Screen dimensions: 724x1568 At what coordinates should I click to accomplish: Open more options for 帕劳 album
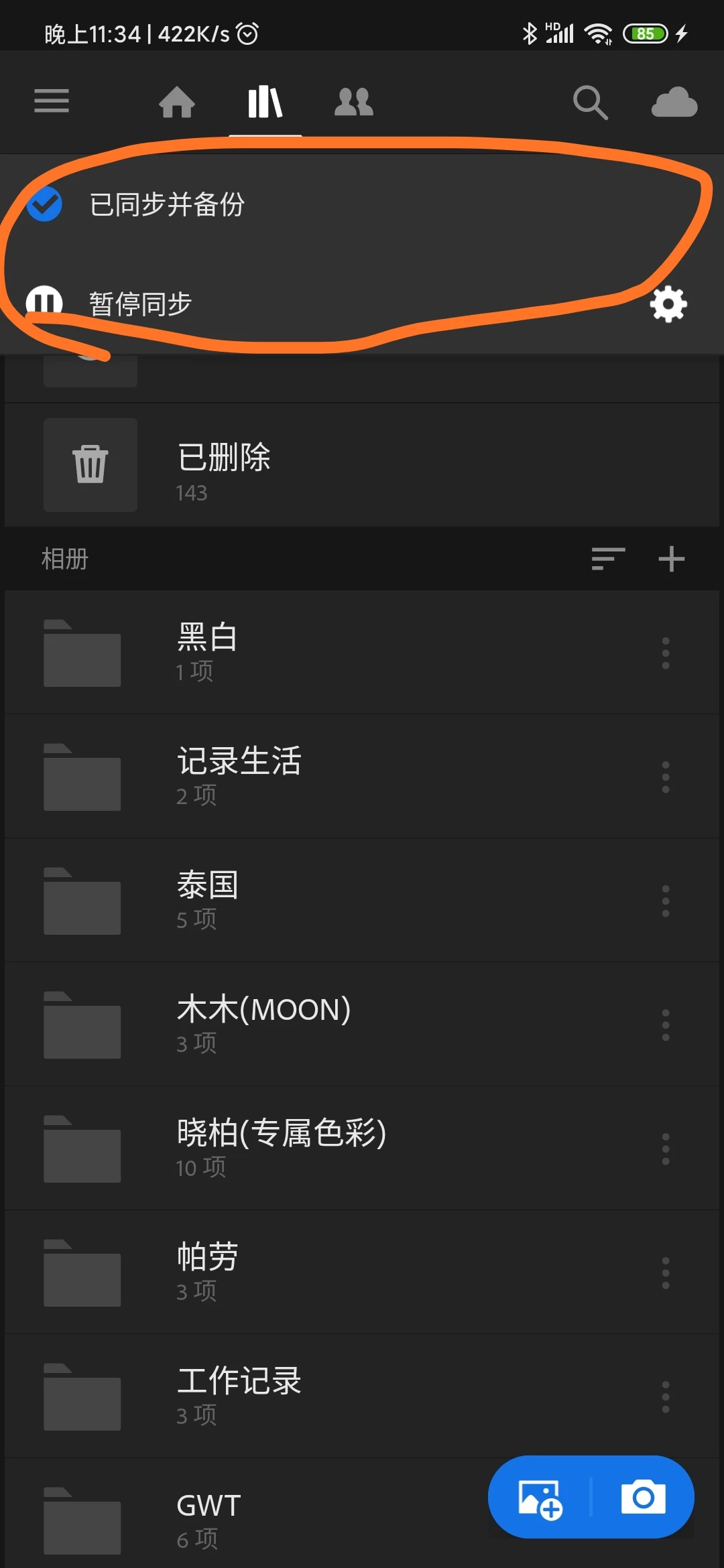tap(665, 1272)
